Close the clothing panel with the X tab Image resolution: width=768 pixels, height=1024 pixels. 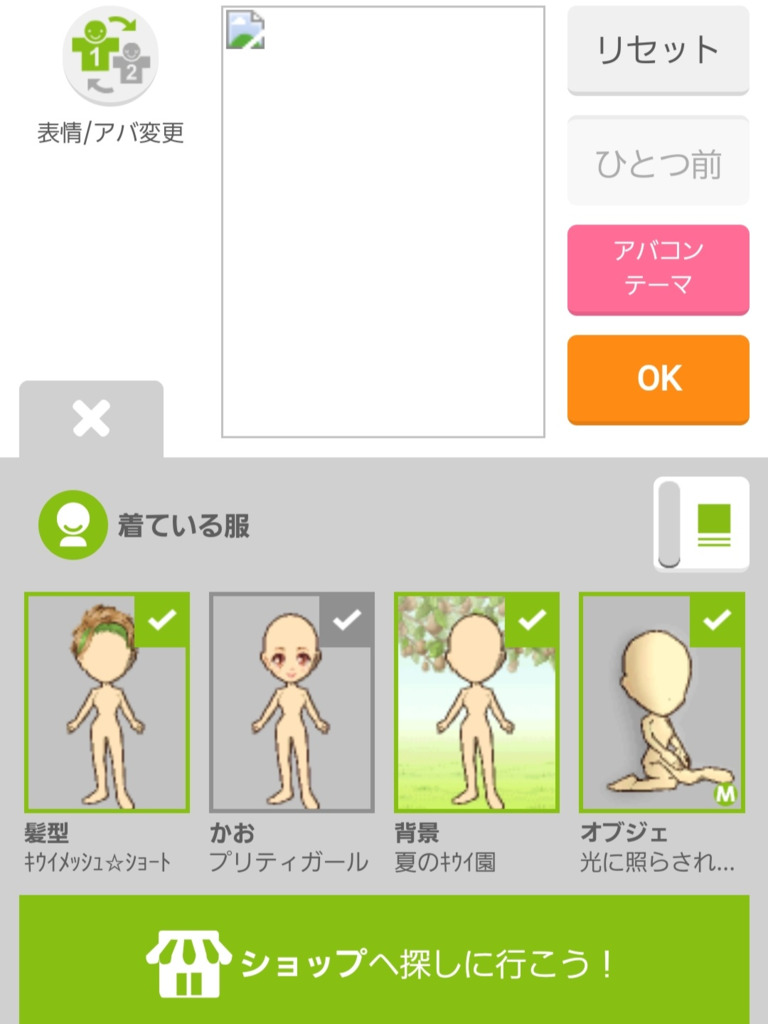[91, 419]
